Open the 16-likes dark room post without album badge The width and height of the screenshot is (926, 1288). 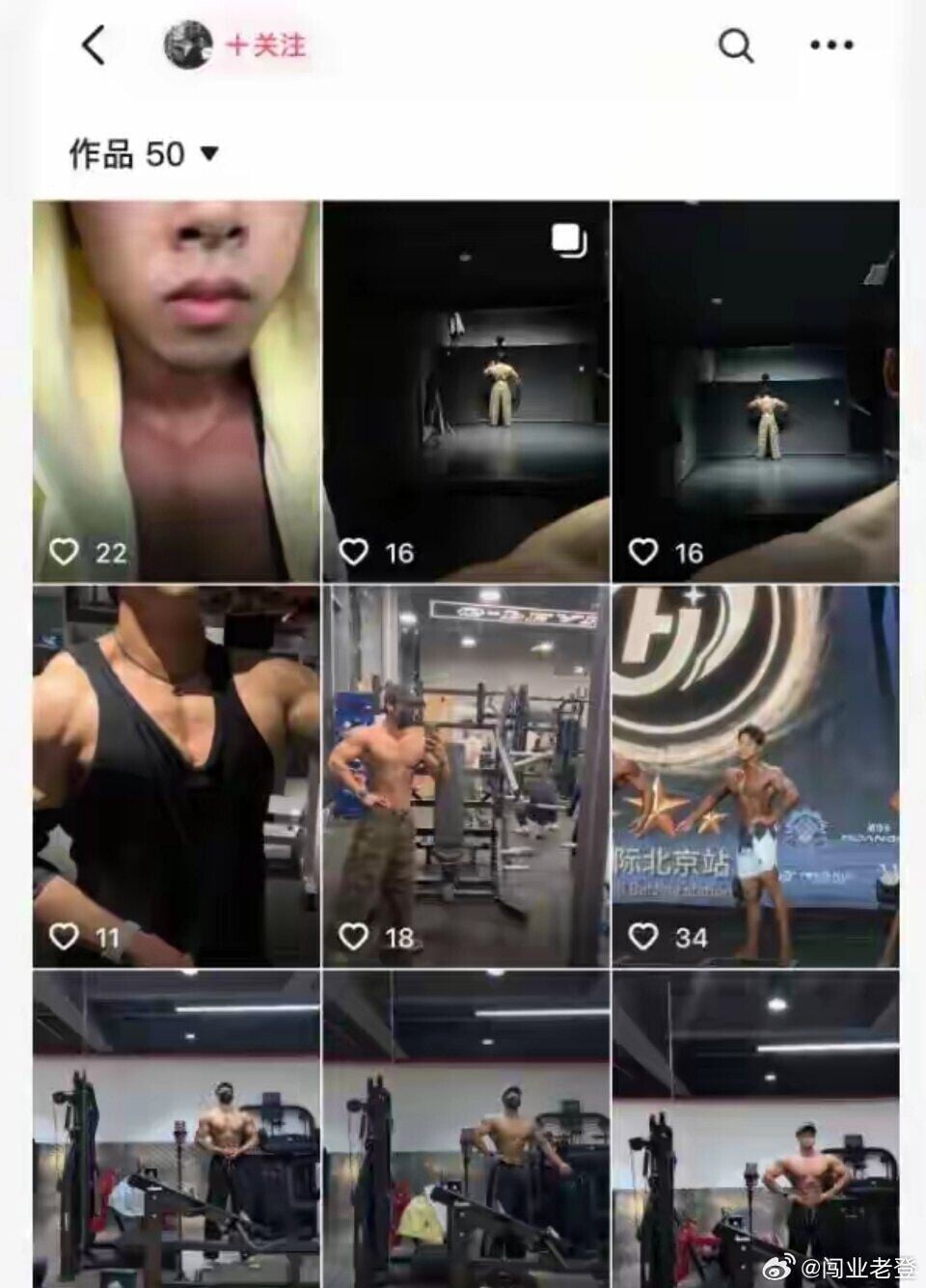[755, 391]
